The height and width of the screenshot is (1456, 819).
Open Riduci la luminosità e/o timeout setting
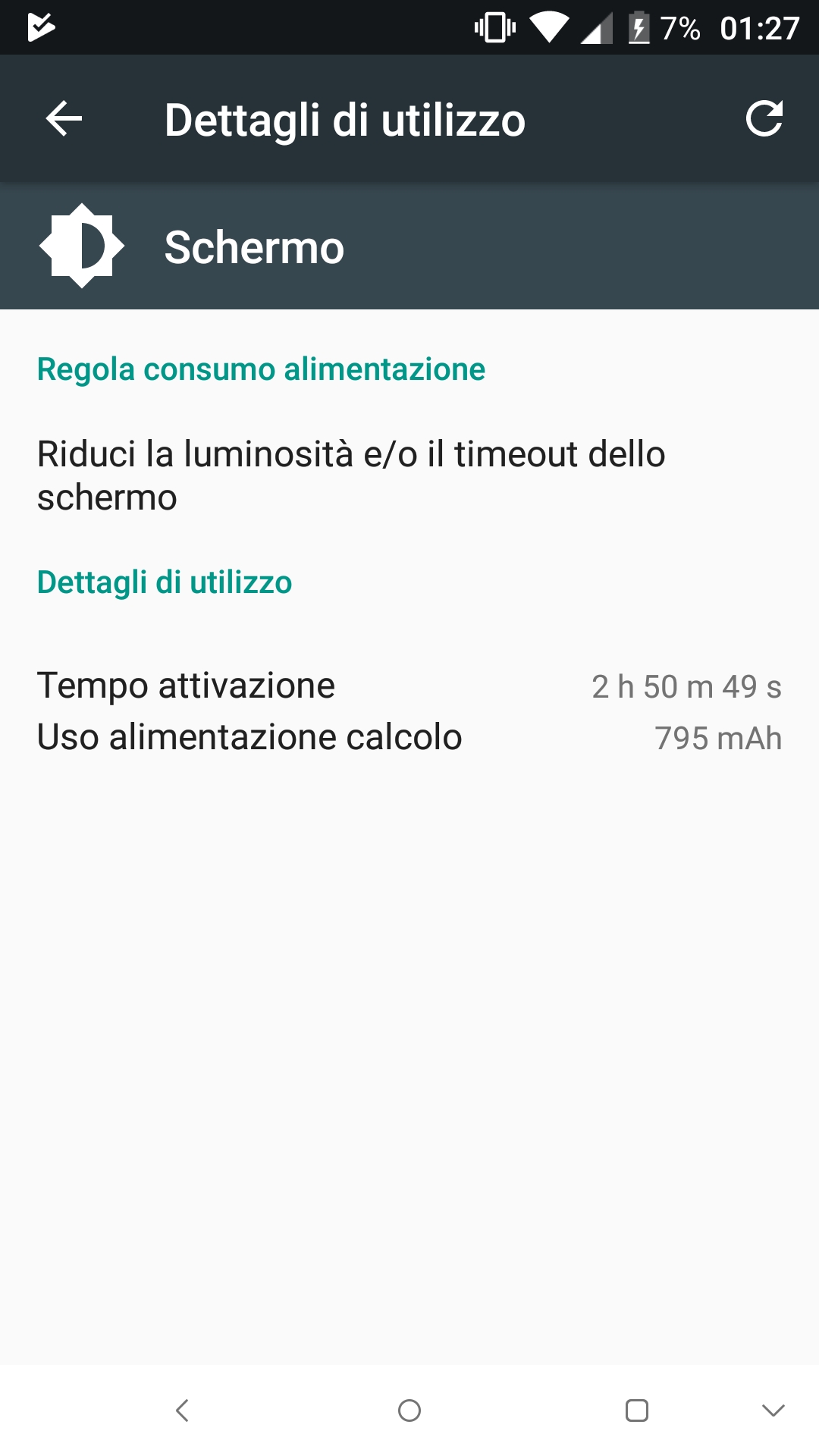click(409, 475)
